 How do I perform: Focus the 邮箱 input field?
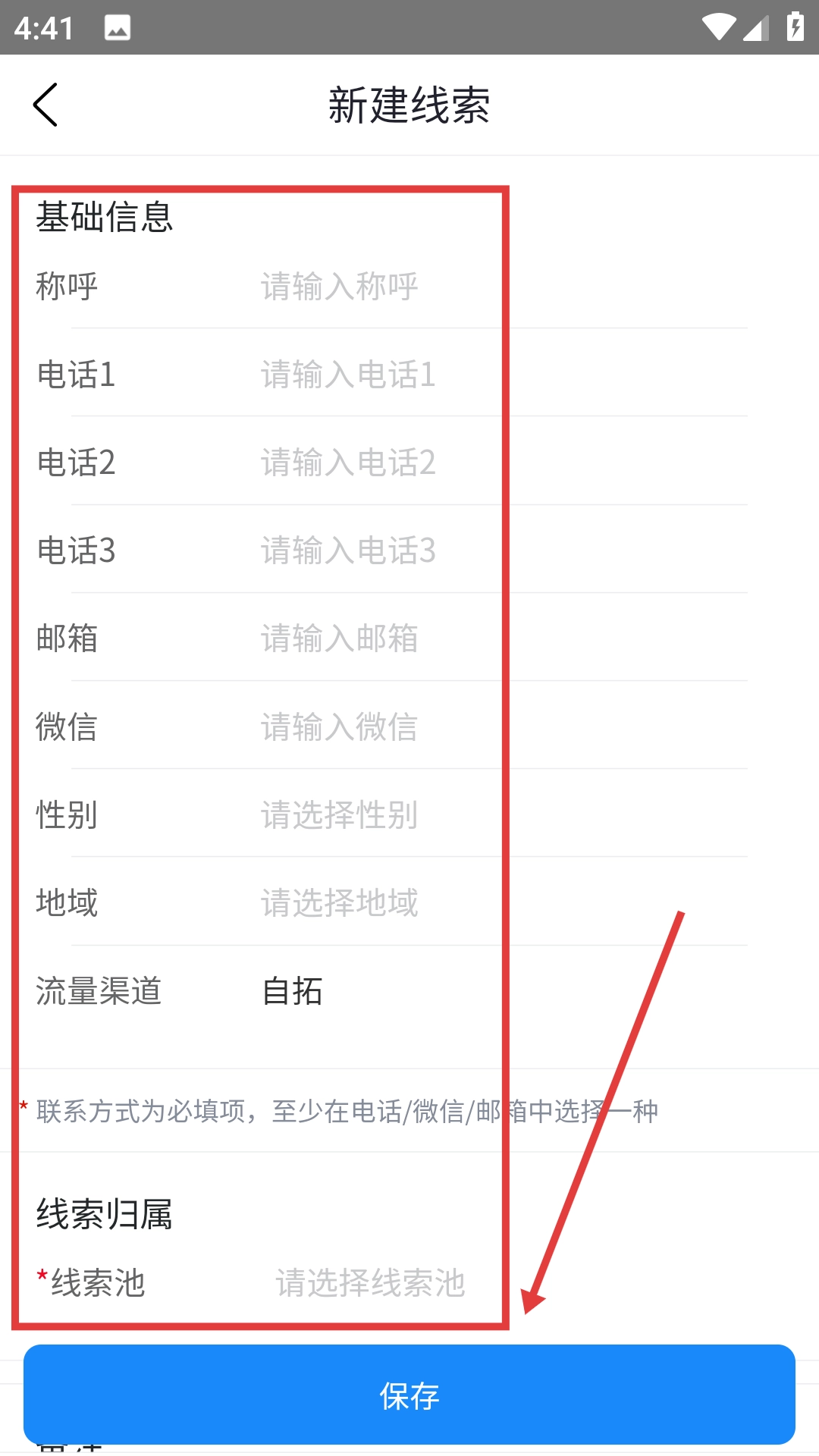(455, 639)
